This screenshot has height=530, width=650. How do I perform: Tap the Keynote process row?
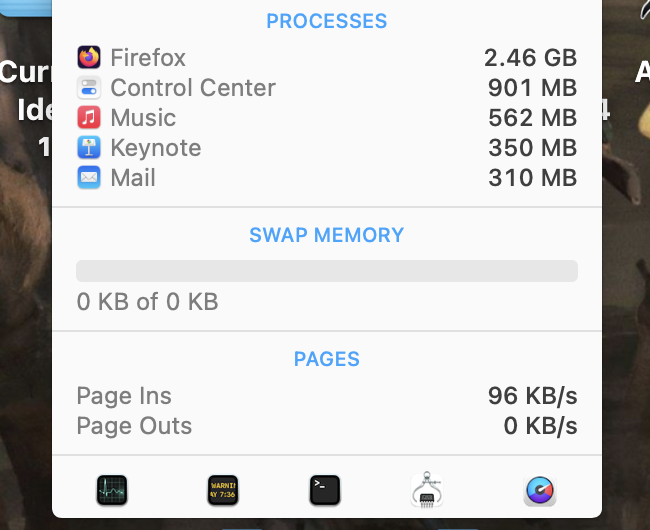(x=326, y=148)
